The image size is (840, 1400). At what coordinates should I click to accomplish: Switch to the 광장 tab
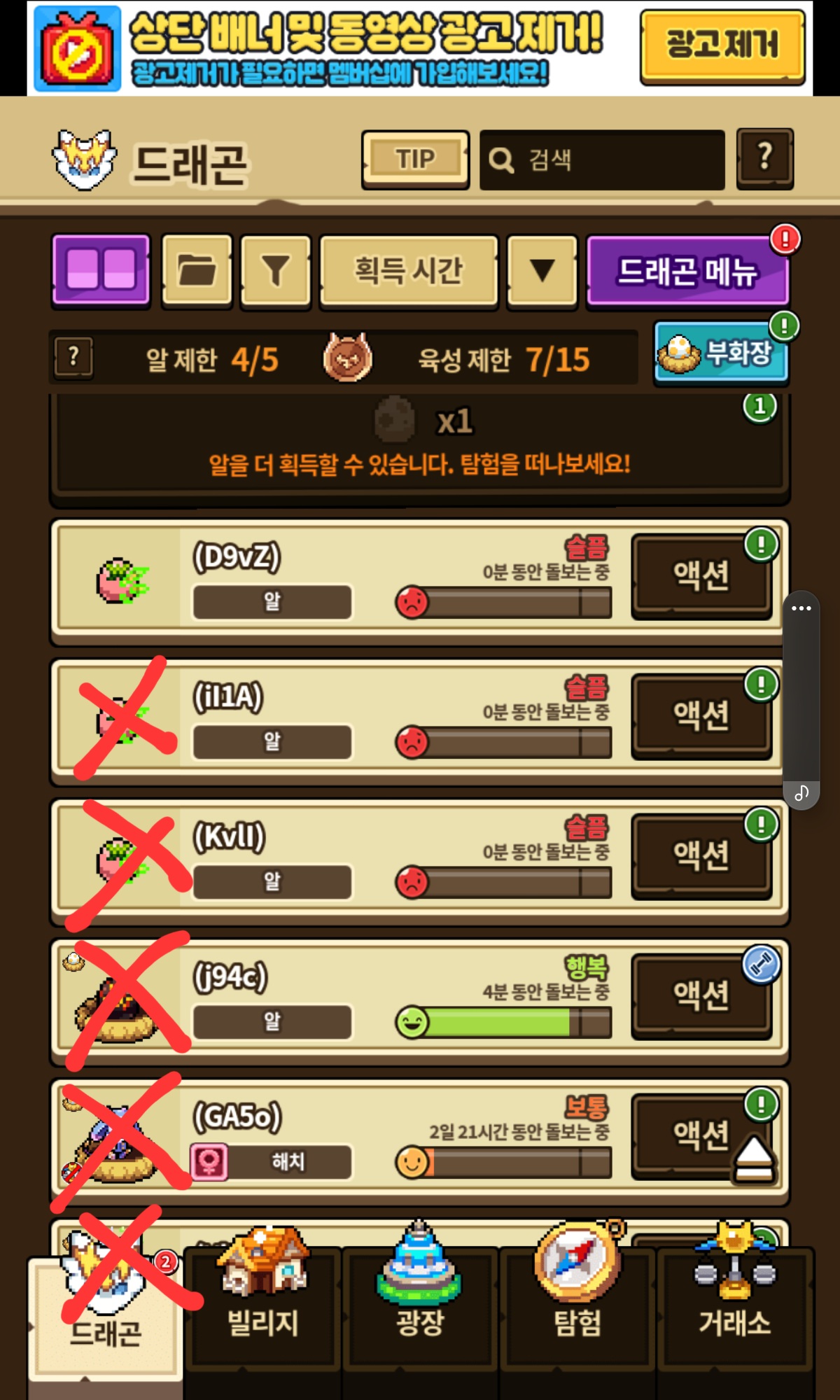coord(420,1306)
